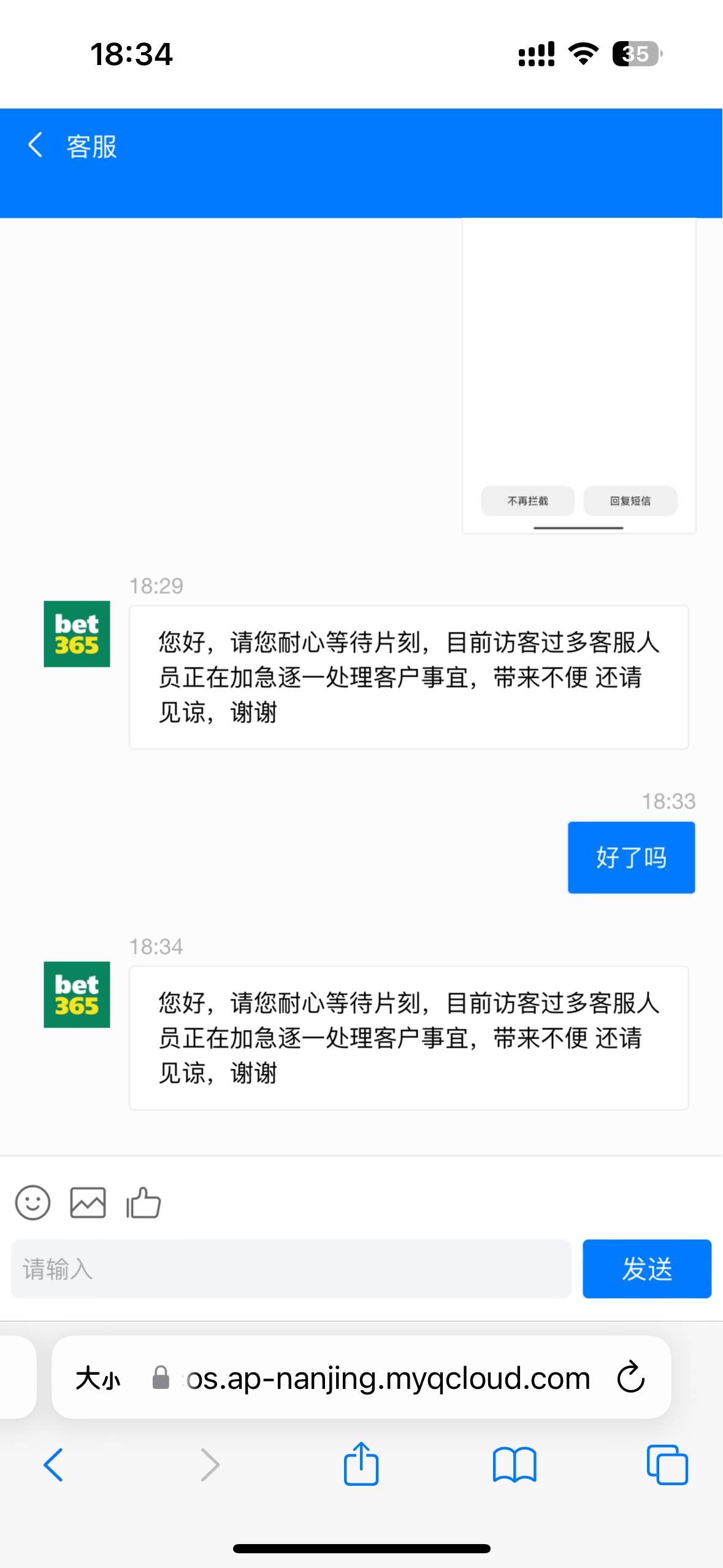
Task: Go back from the 客服 chat
Action: coord(36,146)
